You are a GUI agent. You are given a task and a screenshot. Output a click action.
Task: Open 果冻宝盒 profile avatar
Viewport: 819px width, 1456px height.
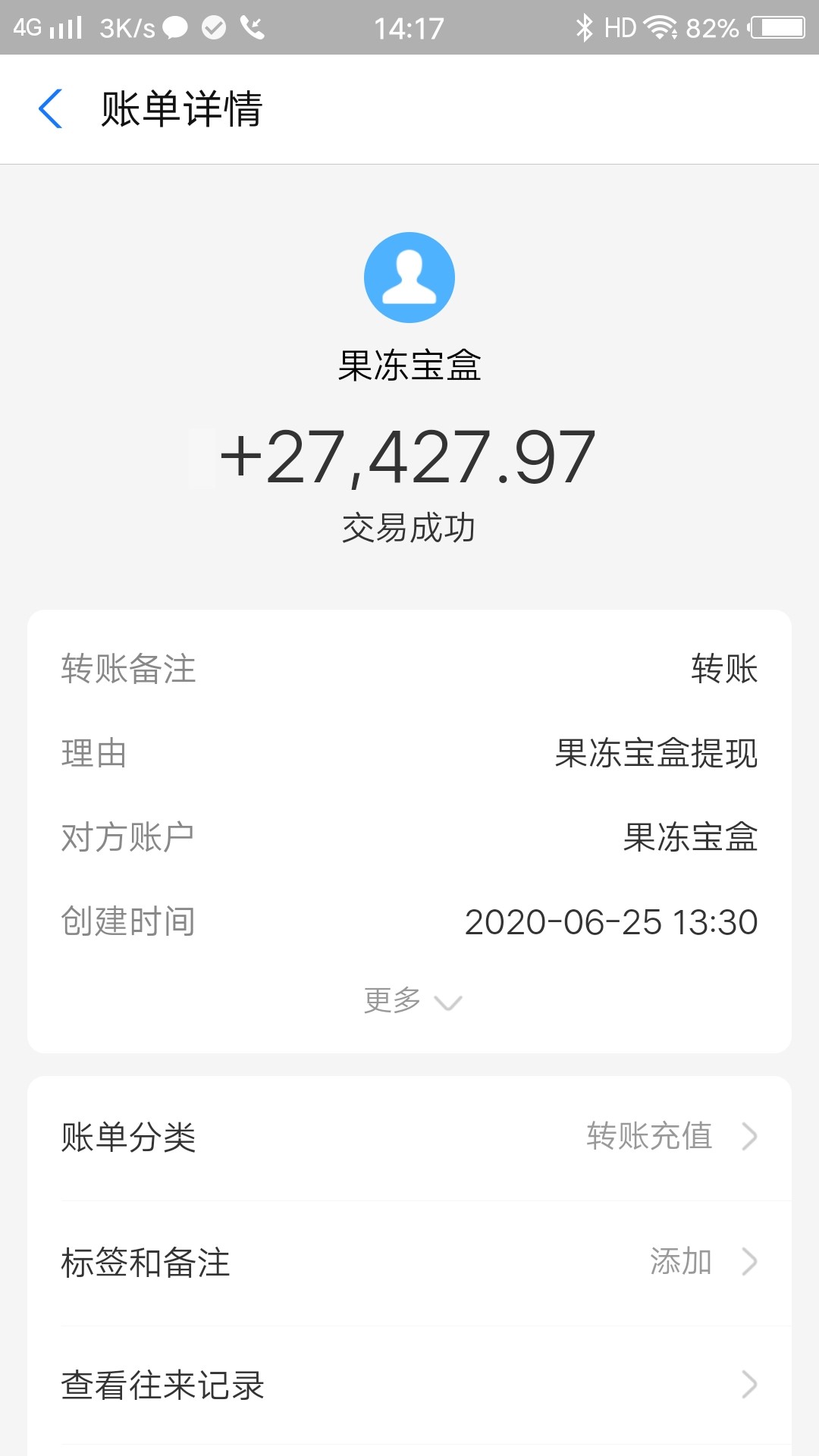(409, 278)
